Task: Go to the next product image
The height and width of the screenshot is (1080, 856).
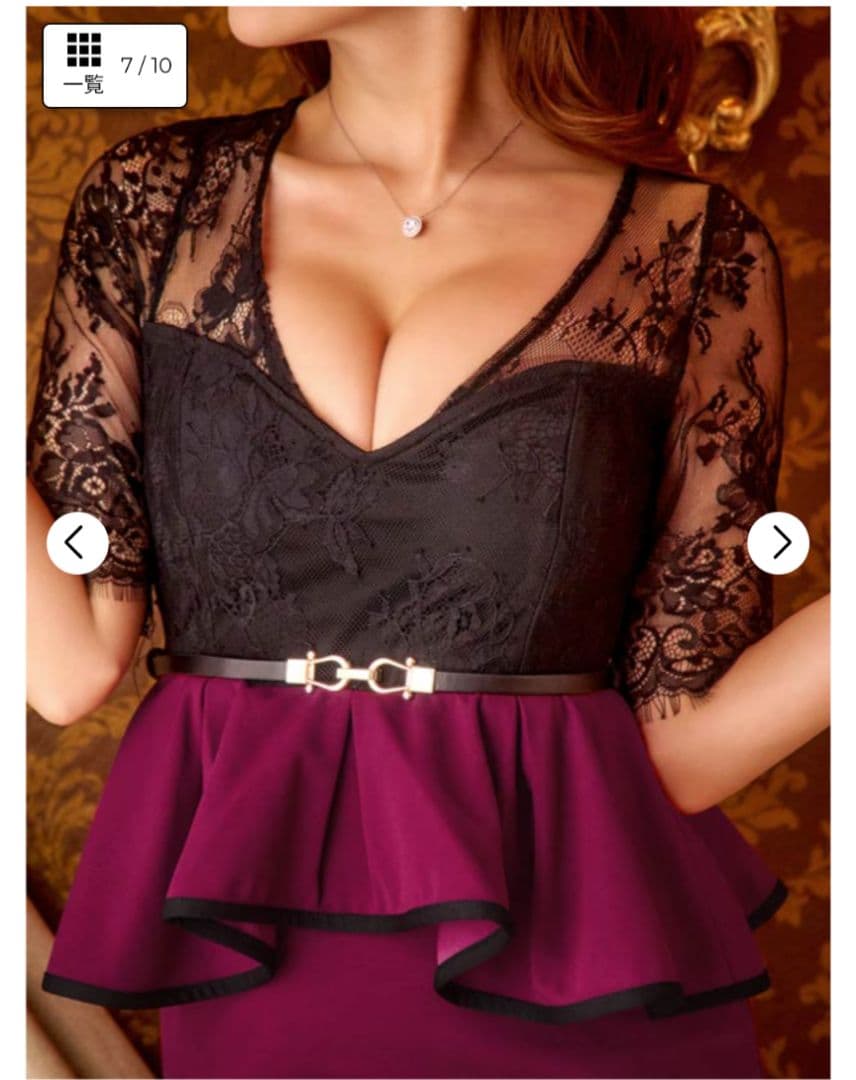Action: (x=778, y=543)
